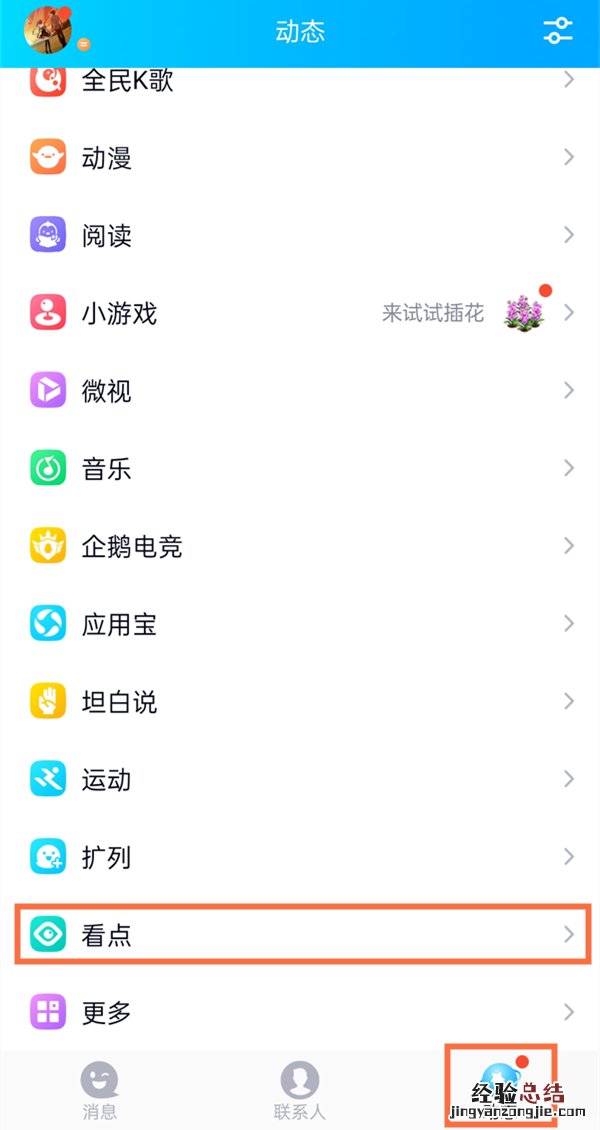Screen dimensions: 600x1130
Task: Open 全民K歌 from the list
Action: (x=300, y=80)
